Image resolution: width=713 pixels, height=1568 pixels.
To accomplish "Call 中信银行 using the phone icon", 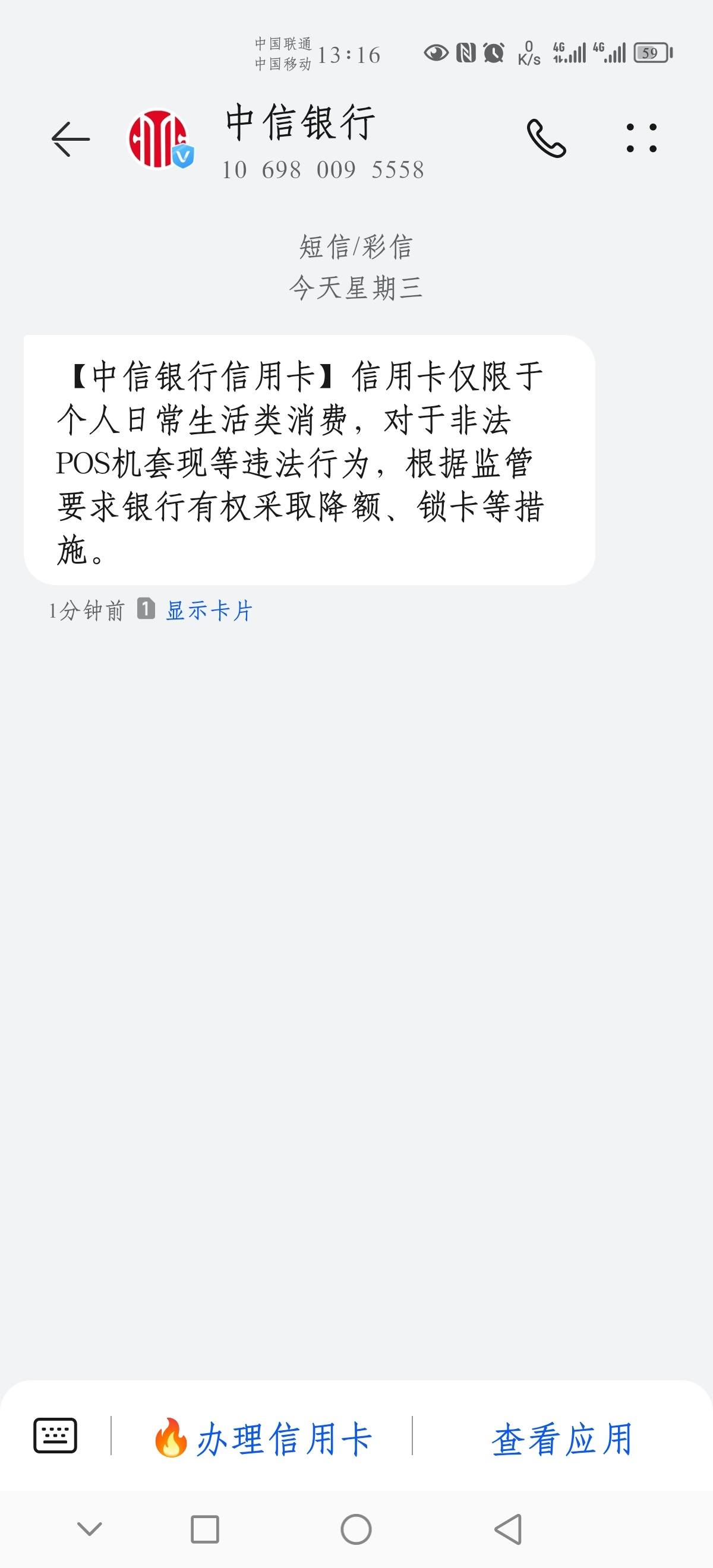I will point(546,139).
